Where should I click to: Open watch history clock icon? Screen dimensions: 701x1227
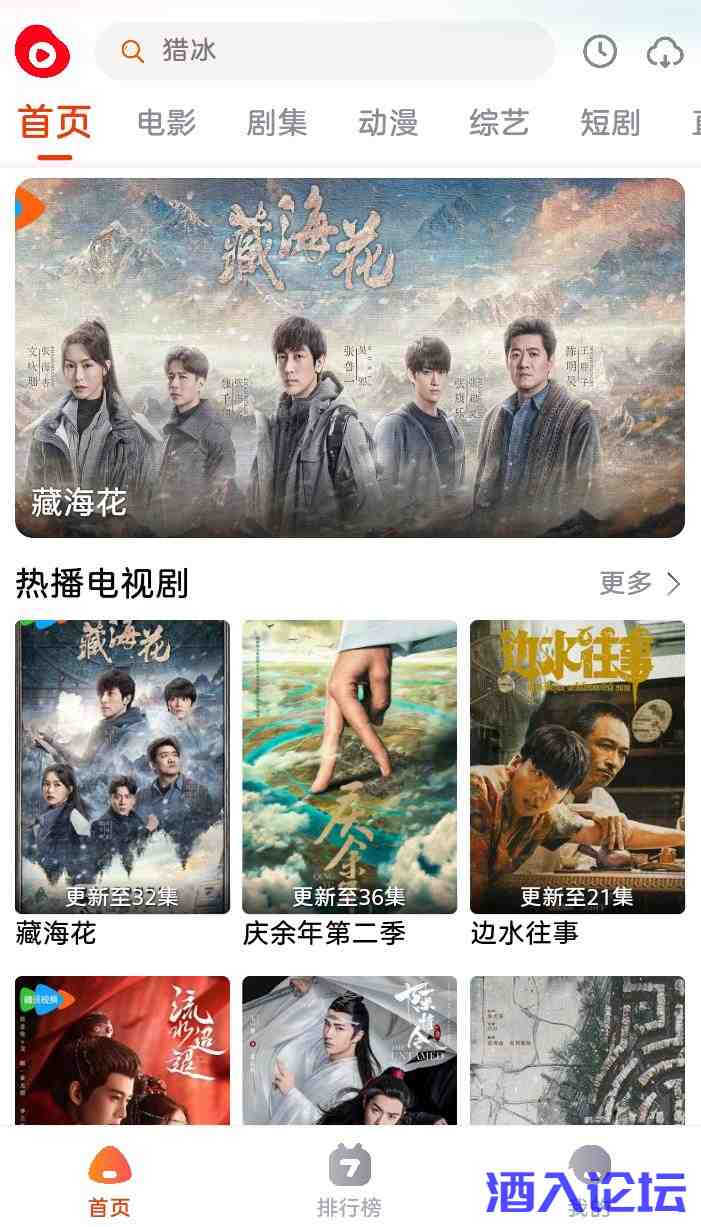tap(600, 52)
